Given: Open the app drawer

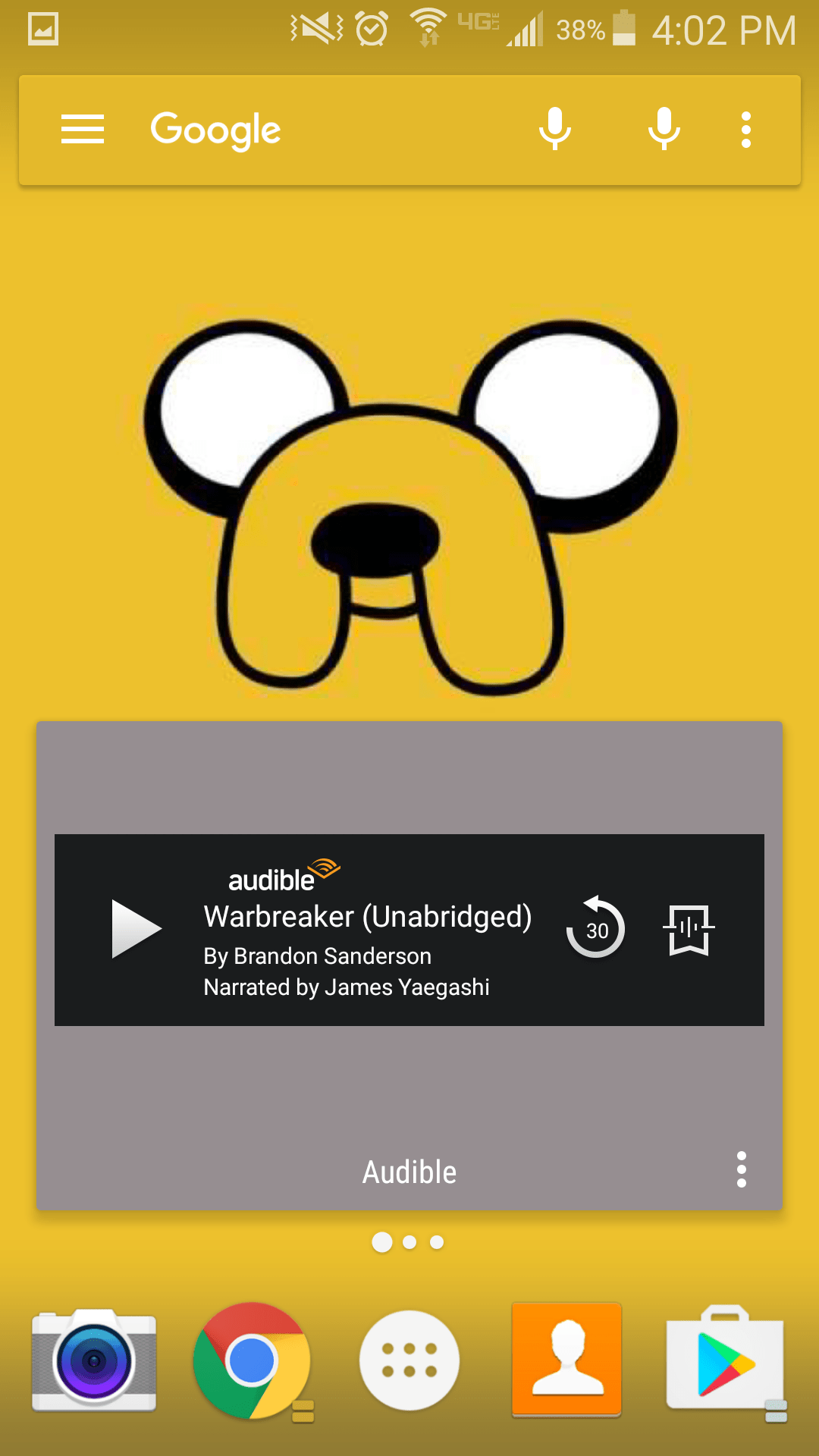Looking at the screenshot, I should click(409, 1360).
